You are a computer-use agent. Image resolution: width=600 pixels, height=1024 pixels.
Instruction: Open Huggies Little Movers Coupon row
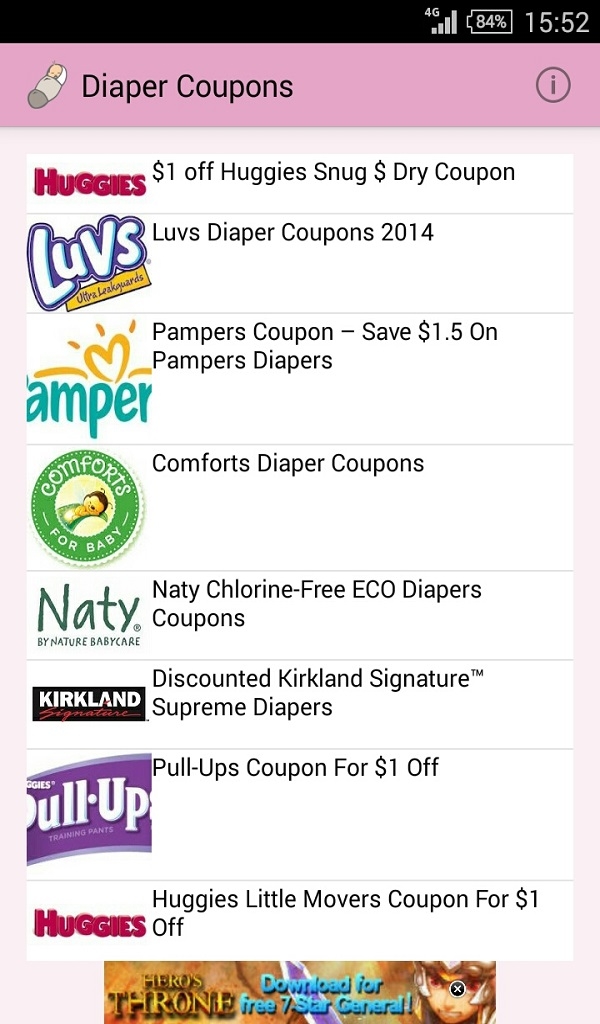(345, 913)
